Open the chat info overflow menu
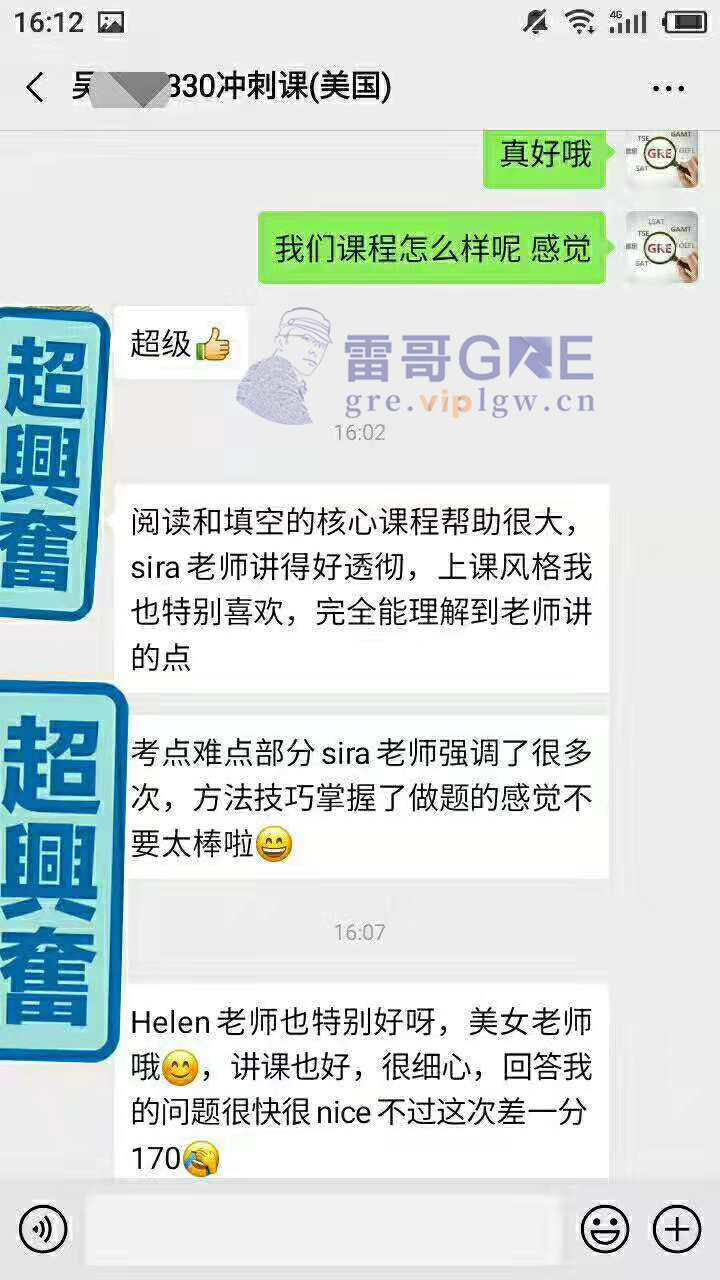The image size is (720, 1280). tap(668, 88)
